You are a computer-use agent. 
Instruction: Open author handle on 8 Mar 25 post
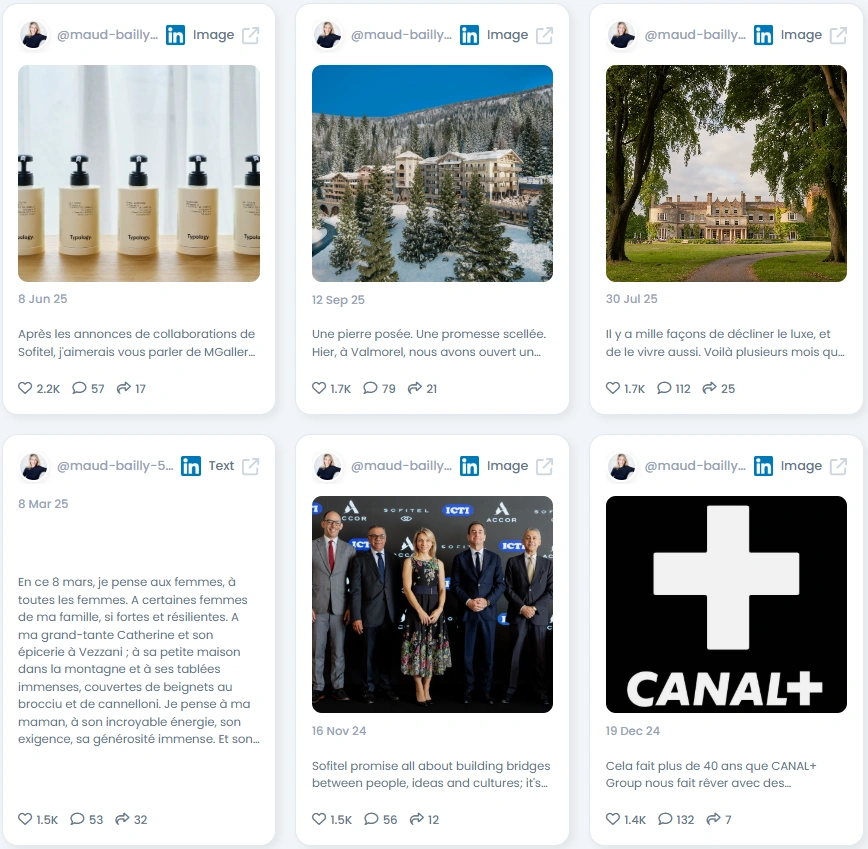[x=115, y=466]
